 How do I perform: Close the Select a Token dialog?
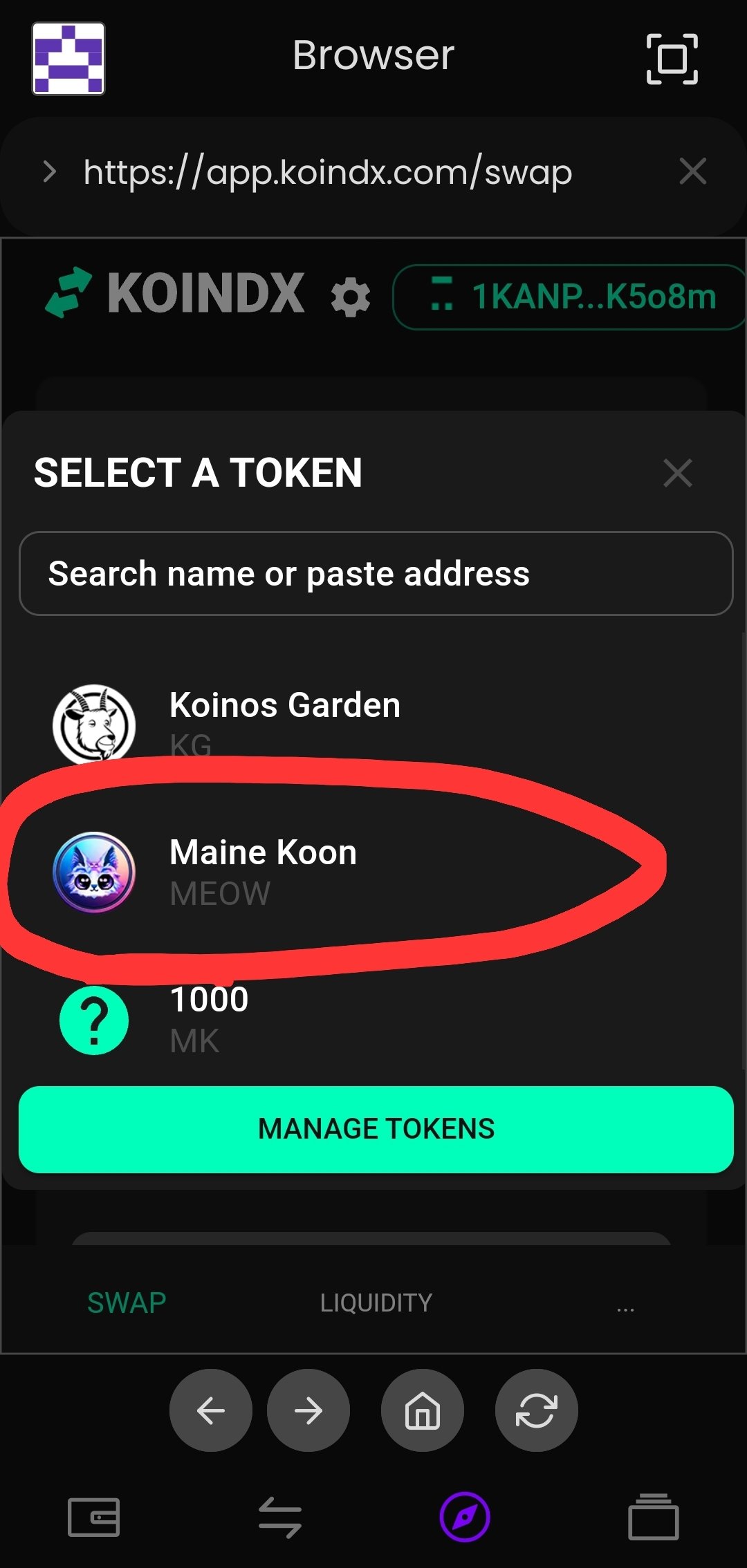[x=677, y=473]
